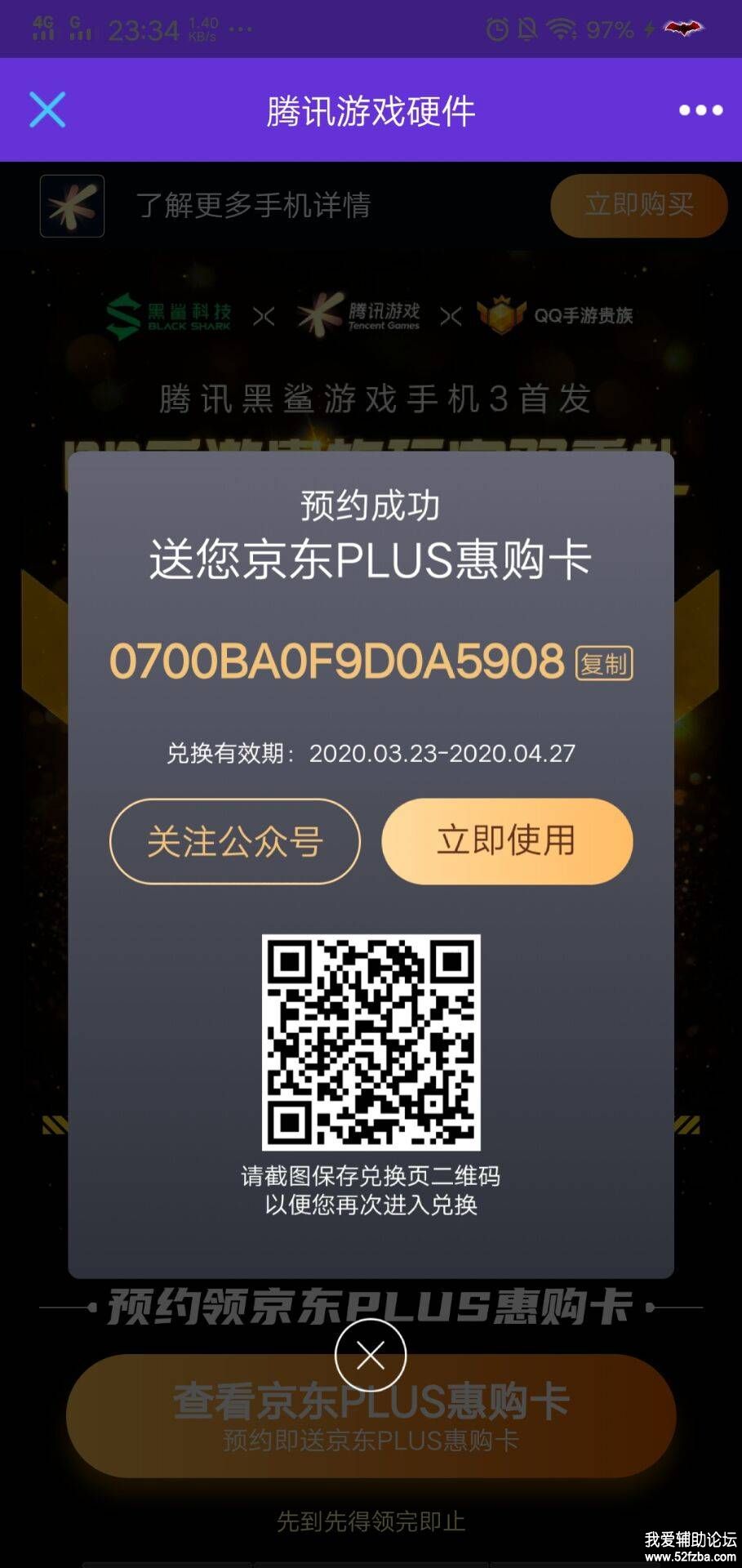Tap the 关注公众号 button
The width and height of the screenshot is (742, 1568).
[x=235, y=841]
